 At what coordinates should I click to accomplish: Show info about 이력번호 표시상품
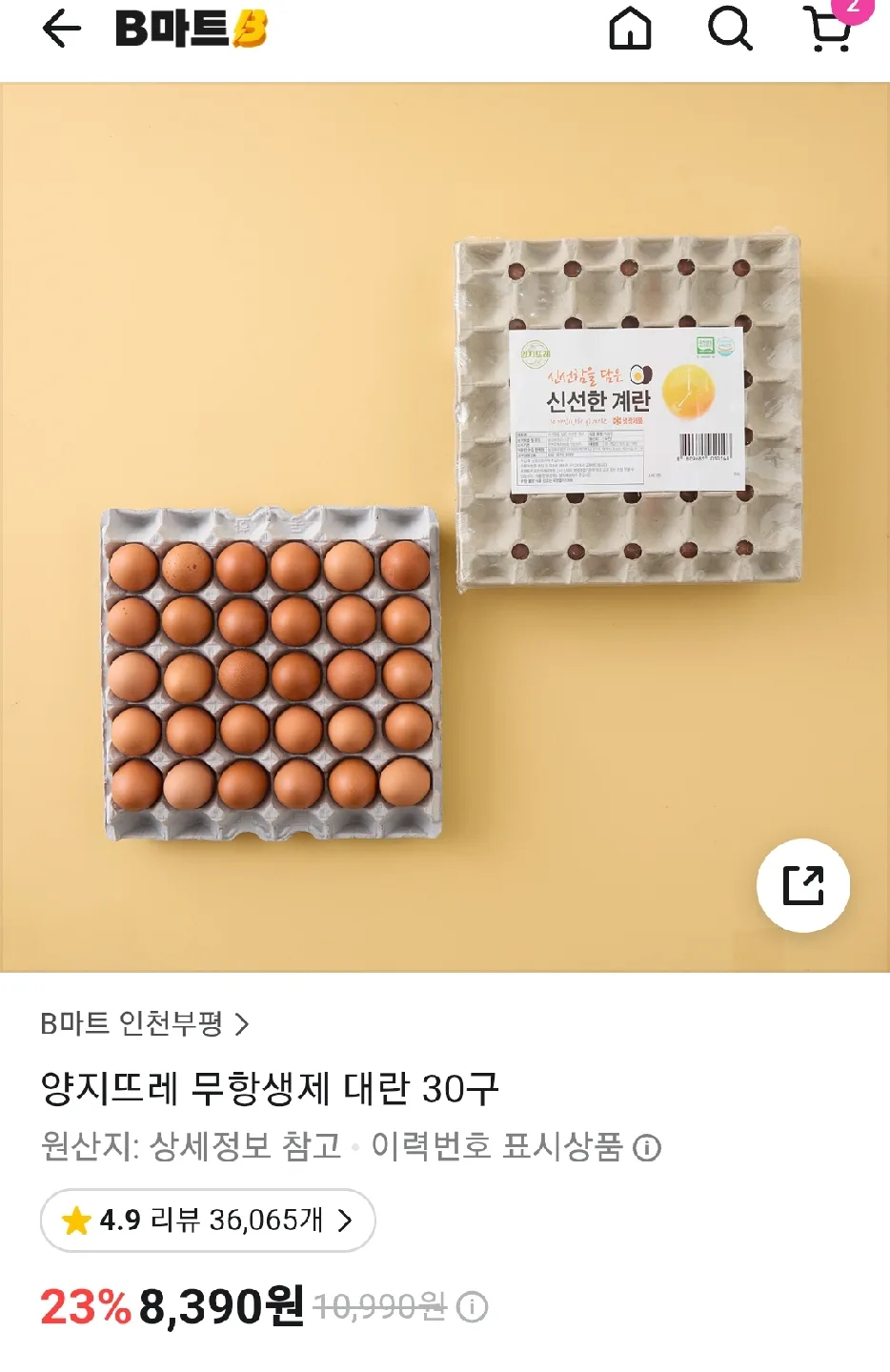click(x=647, y=1148)
